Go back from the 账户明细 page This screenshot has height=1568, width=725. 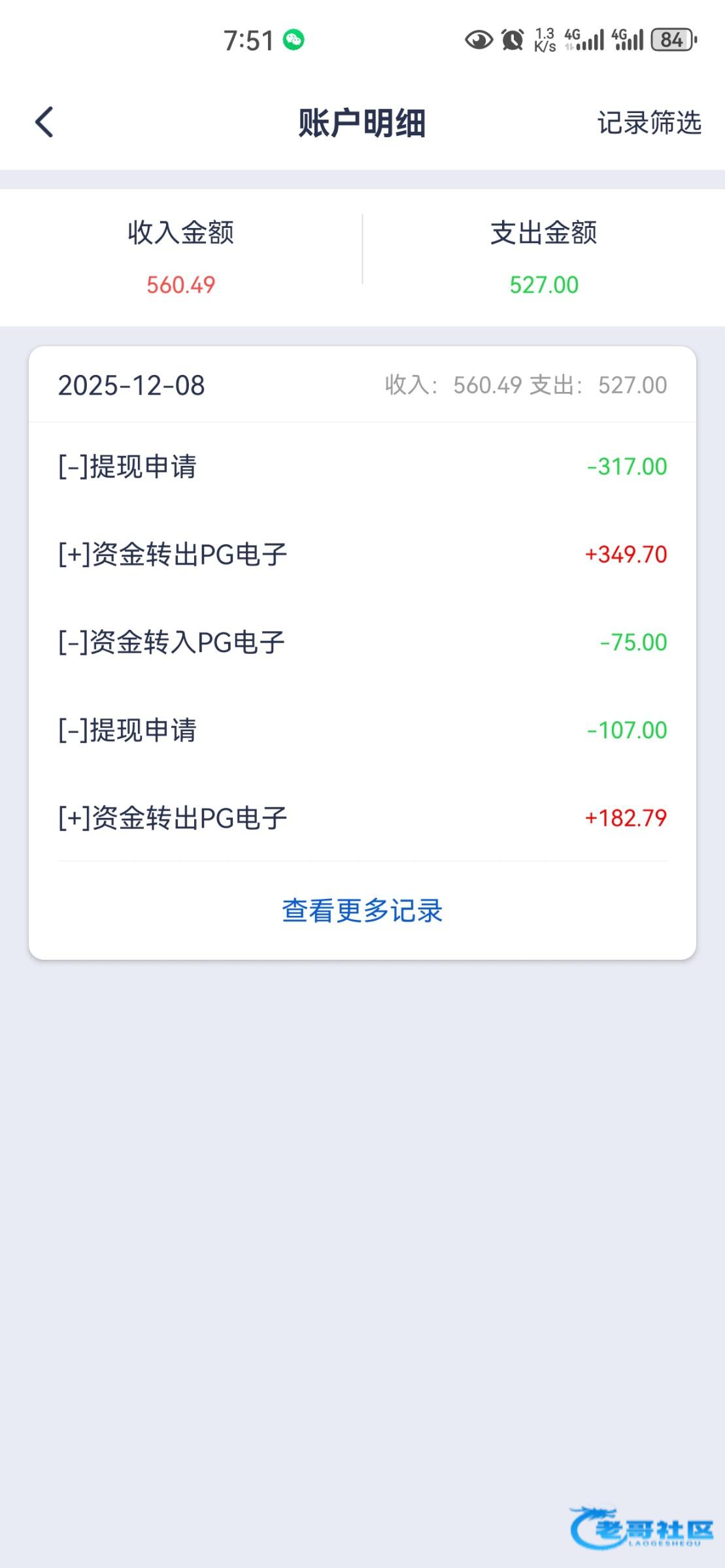(x=44, y=122)
